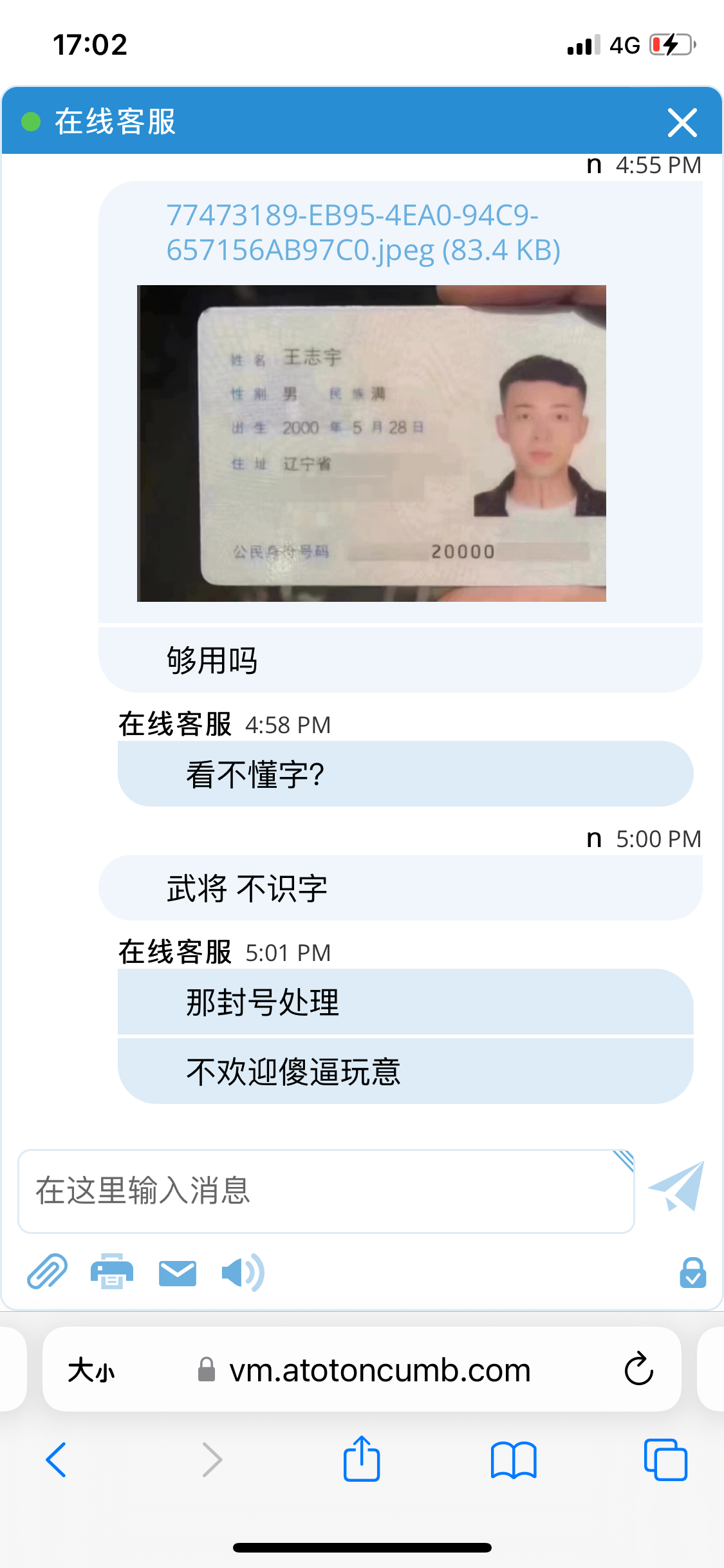724x1568 pixels.
Task: Focus the message input field
Action: click(x=325, y=1191)
